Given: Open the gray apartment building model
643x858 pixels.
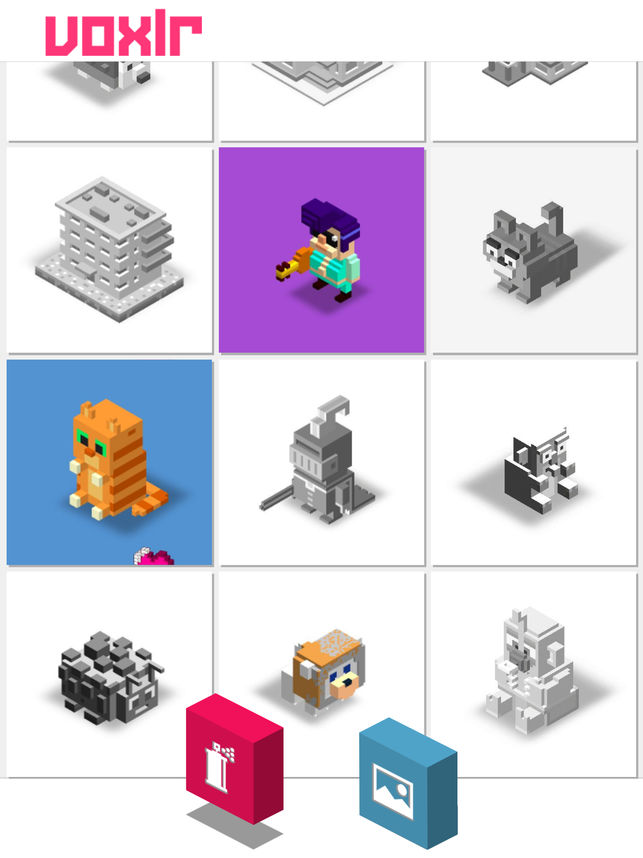Looking at the screenshot, I should tap(109, 250).
